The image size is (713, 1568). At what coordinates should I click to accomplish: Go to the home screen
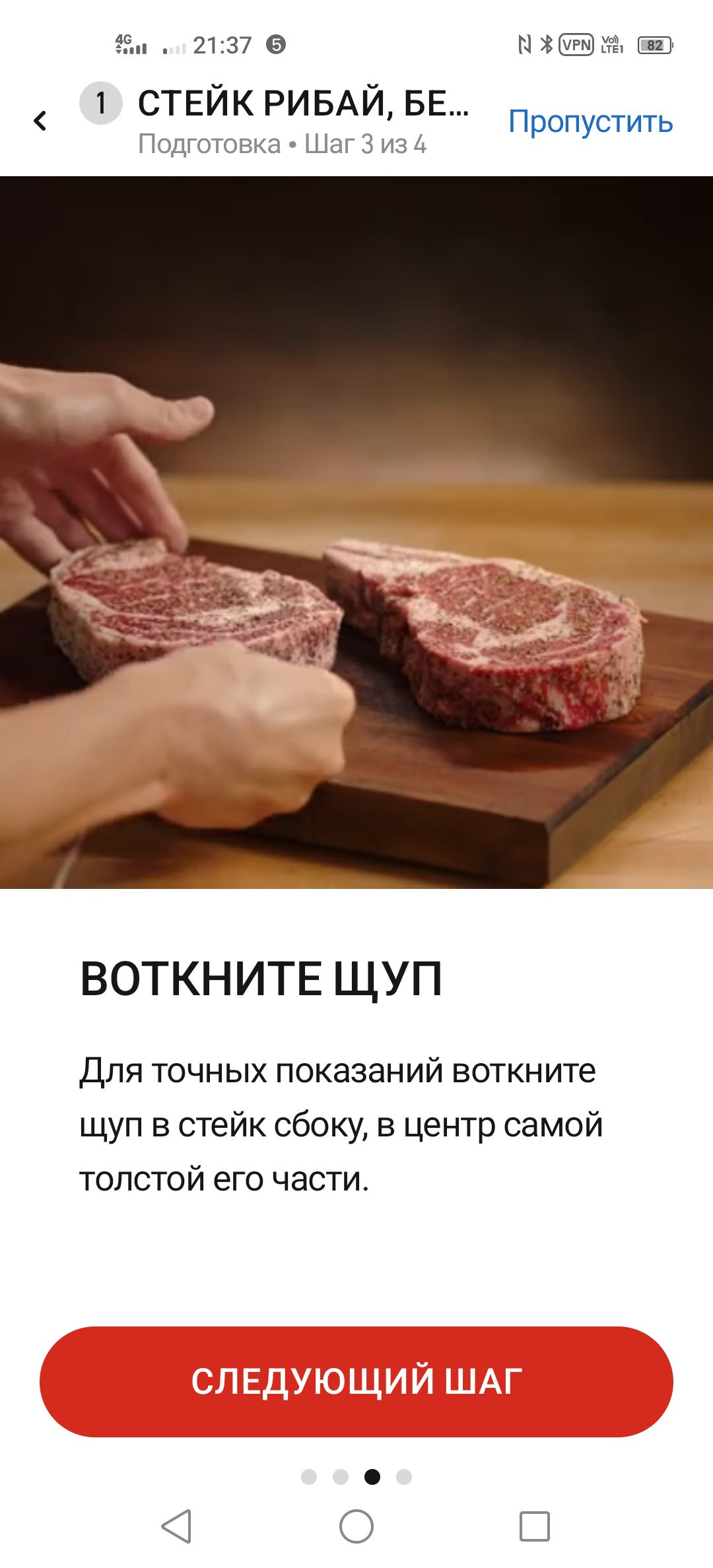356,1526
